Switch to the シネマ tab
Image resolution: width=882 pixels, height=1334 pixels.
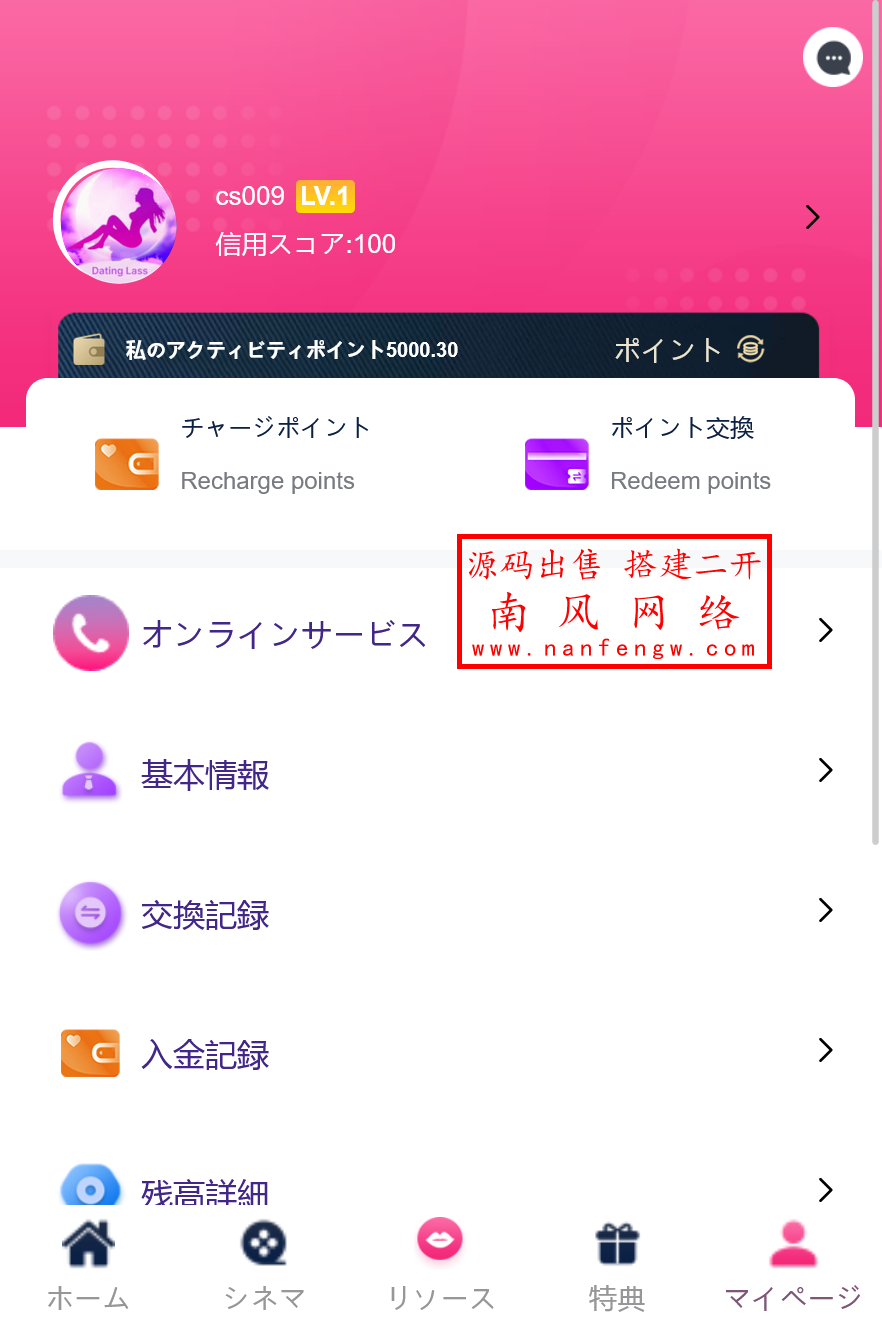(x=264, y=1267)
